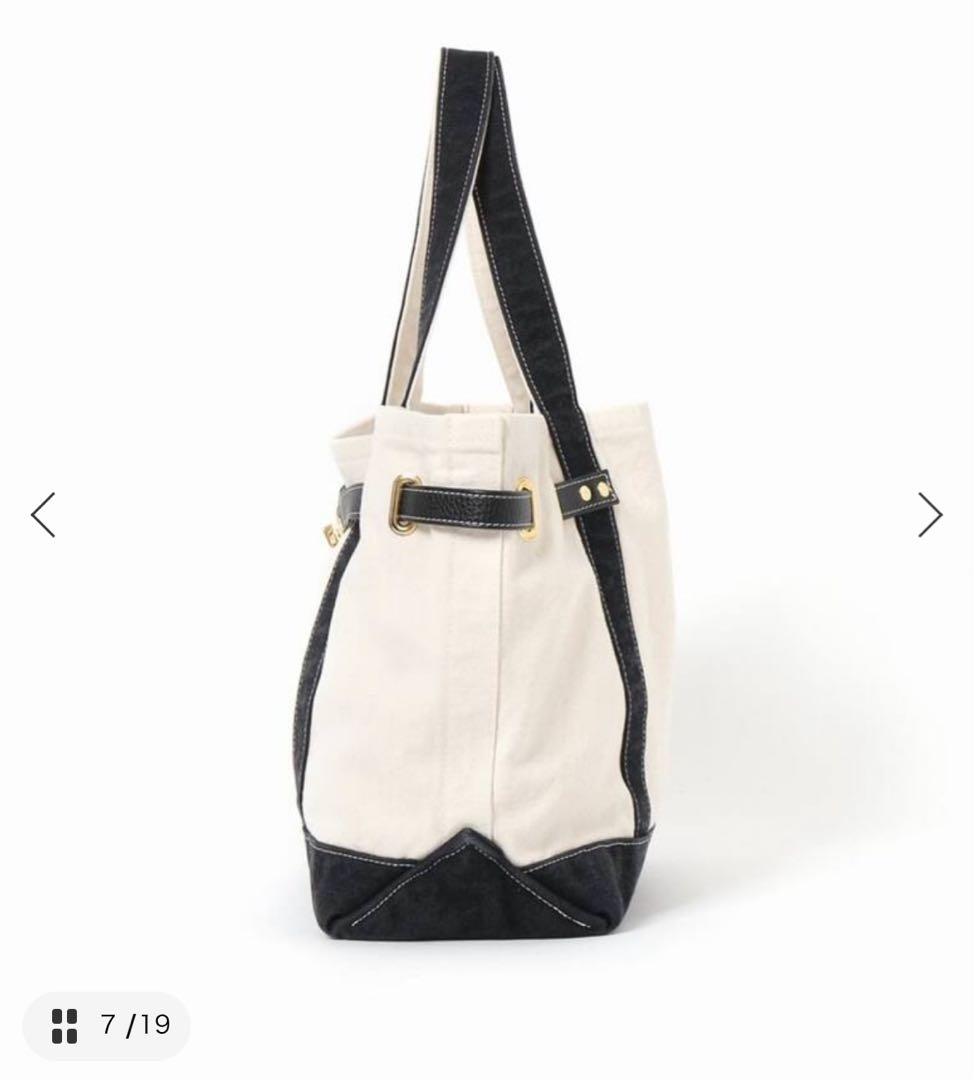Open the image grid view 7/19

(108, 1025)
